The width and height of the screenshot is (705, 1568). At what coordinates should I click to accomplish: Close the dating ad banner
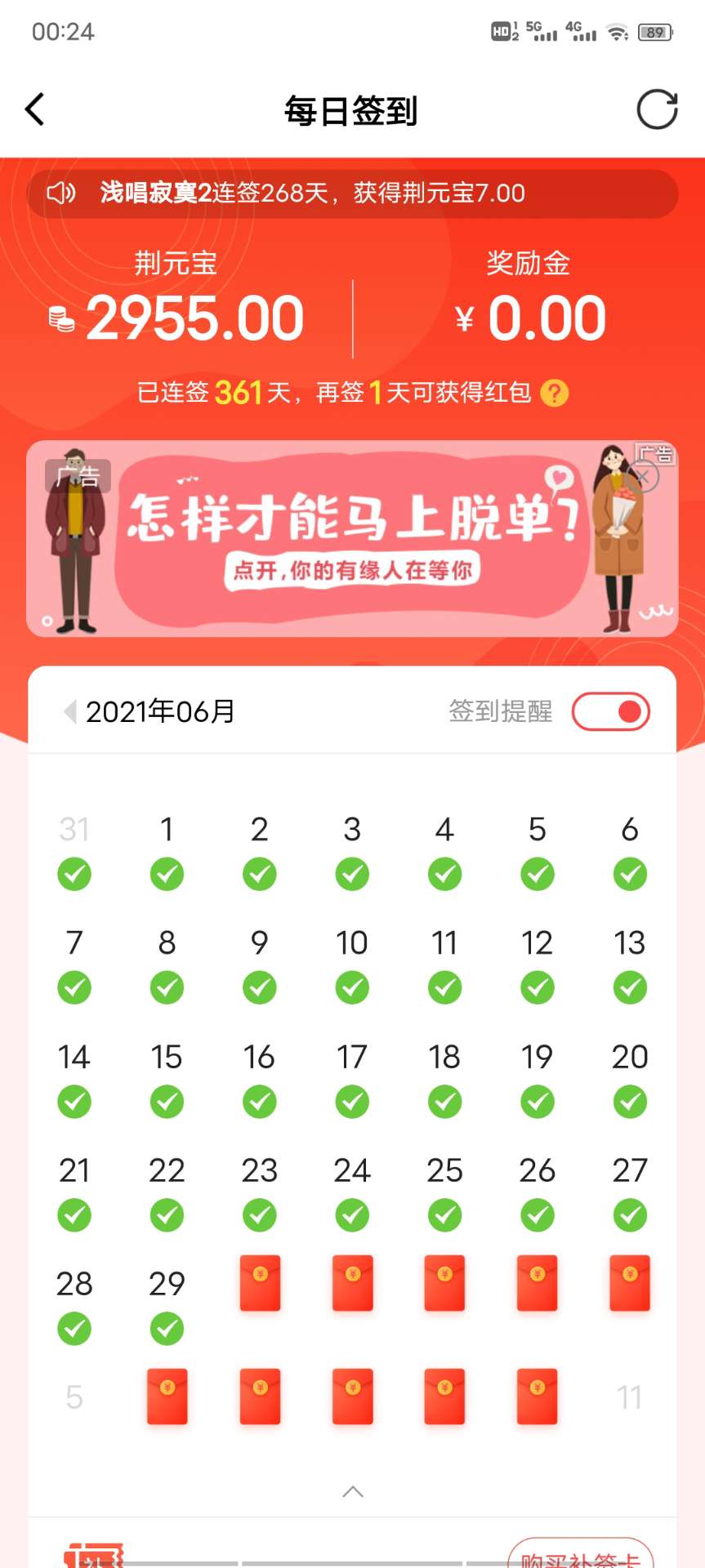pos(643,476)
